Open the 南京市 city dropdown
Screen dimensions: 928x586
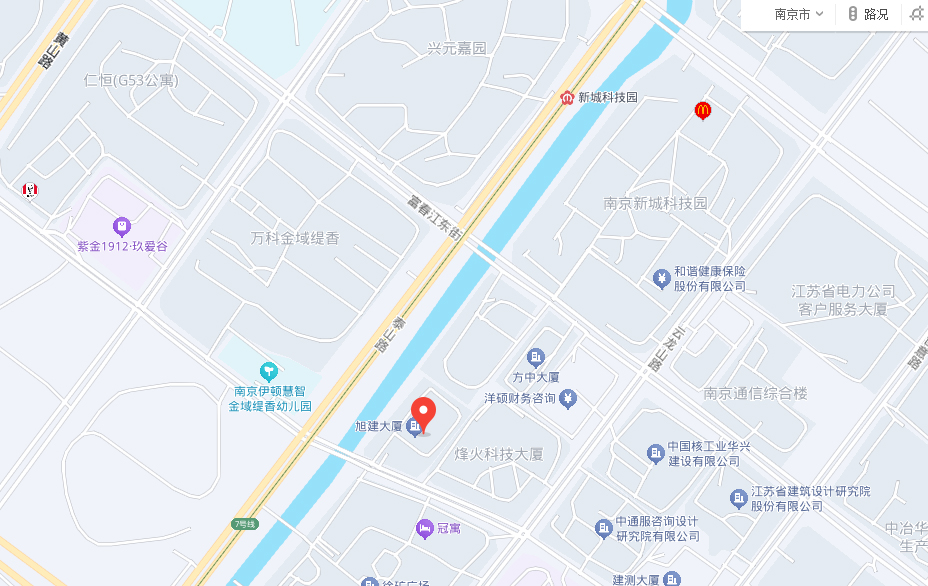(x=799, y=14)
